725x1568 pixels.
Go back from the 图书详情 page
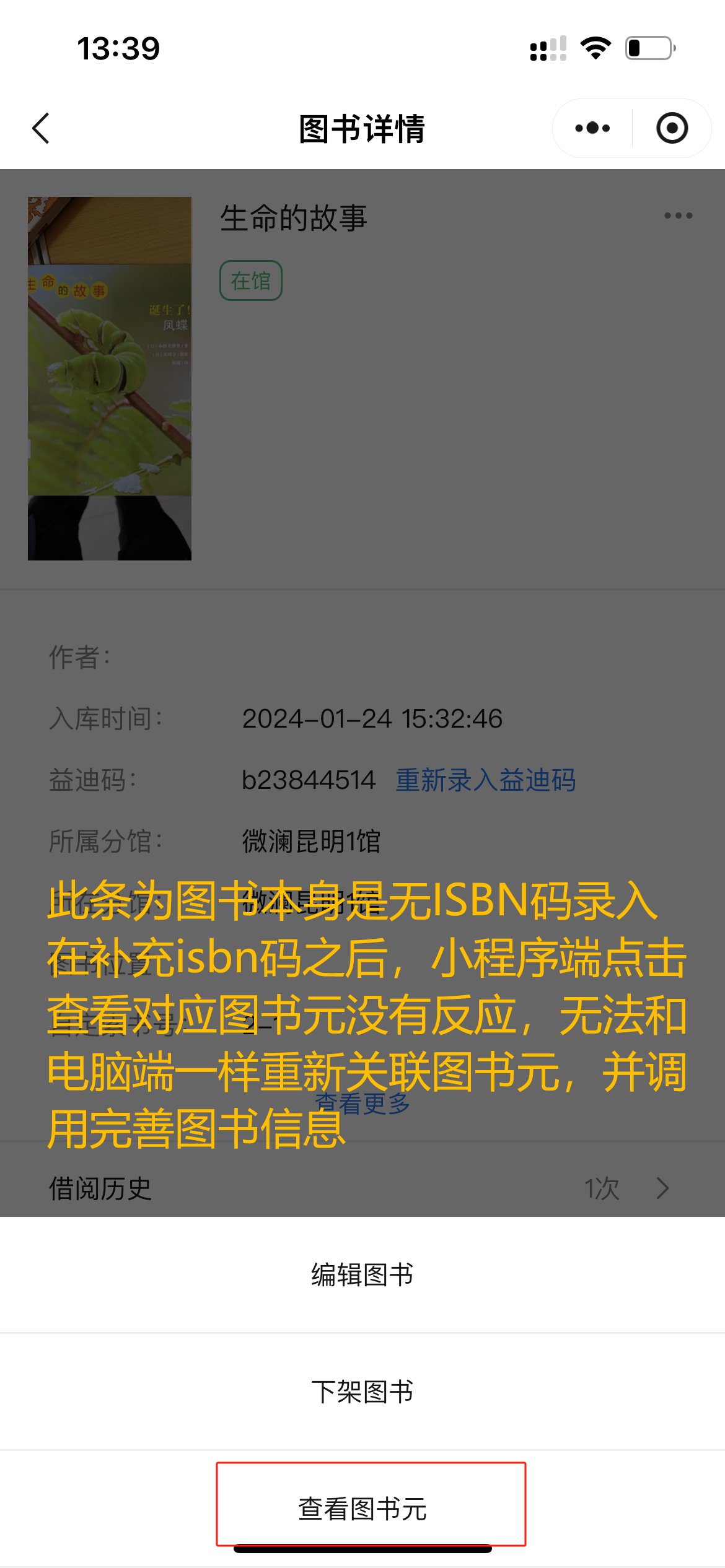point(41,128)
